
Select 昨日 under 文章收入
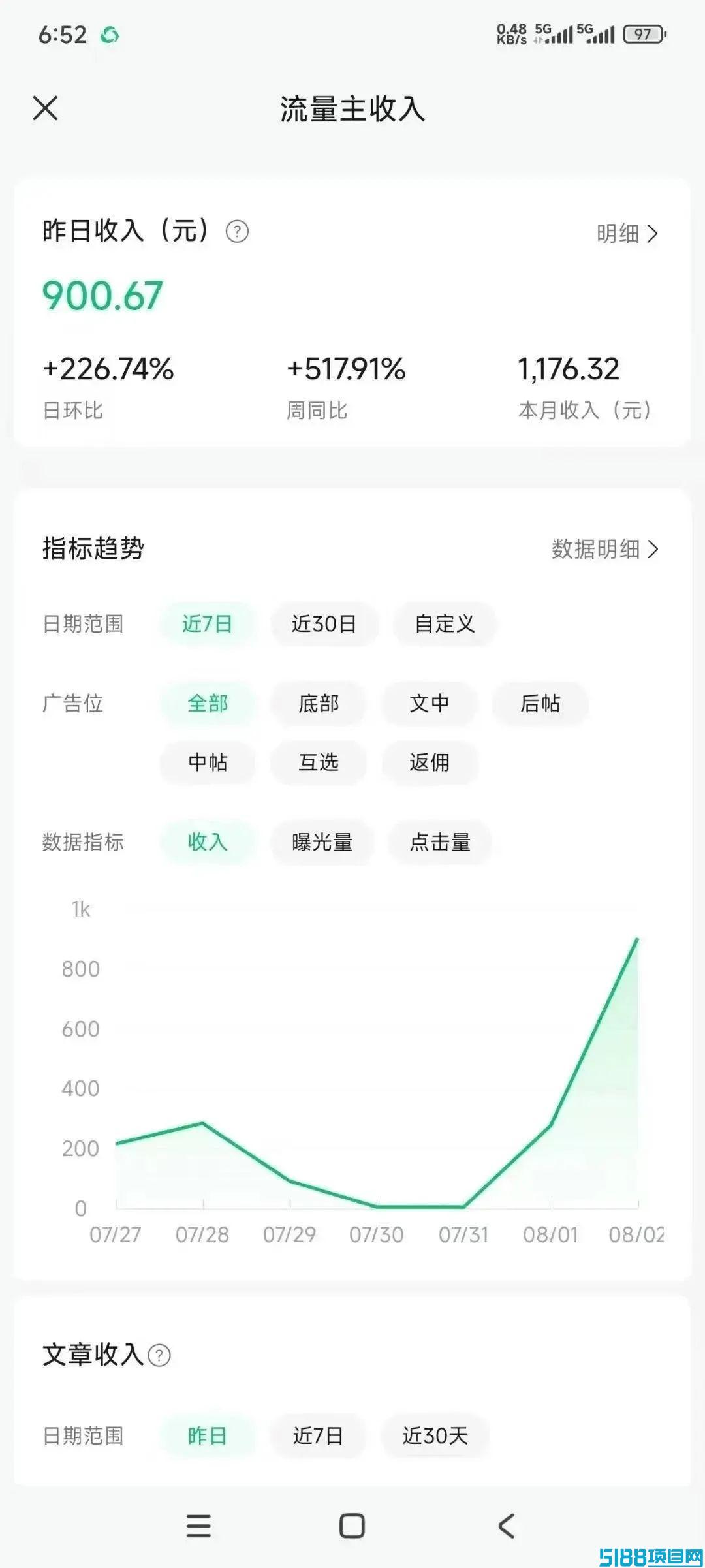coord(208,1435)
